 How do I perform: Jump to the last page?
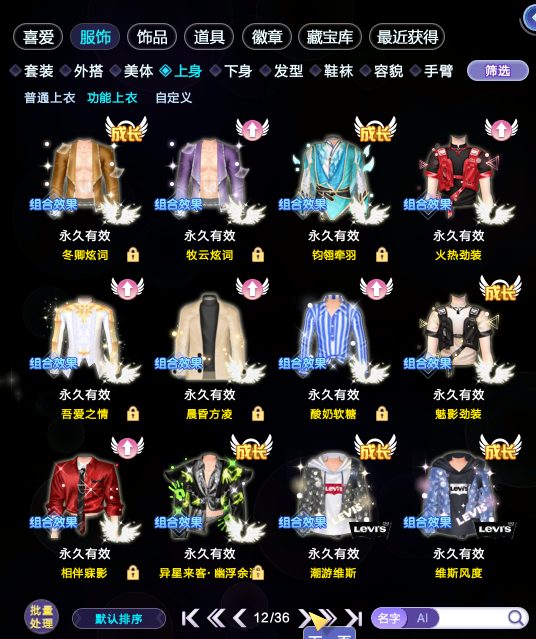353,618
